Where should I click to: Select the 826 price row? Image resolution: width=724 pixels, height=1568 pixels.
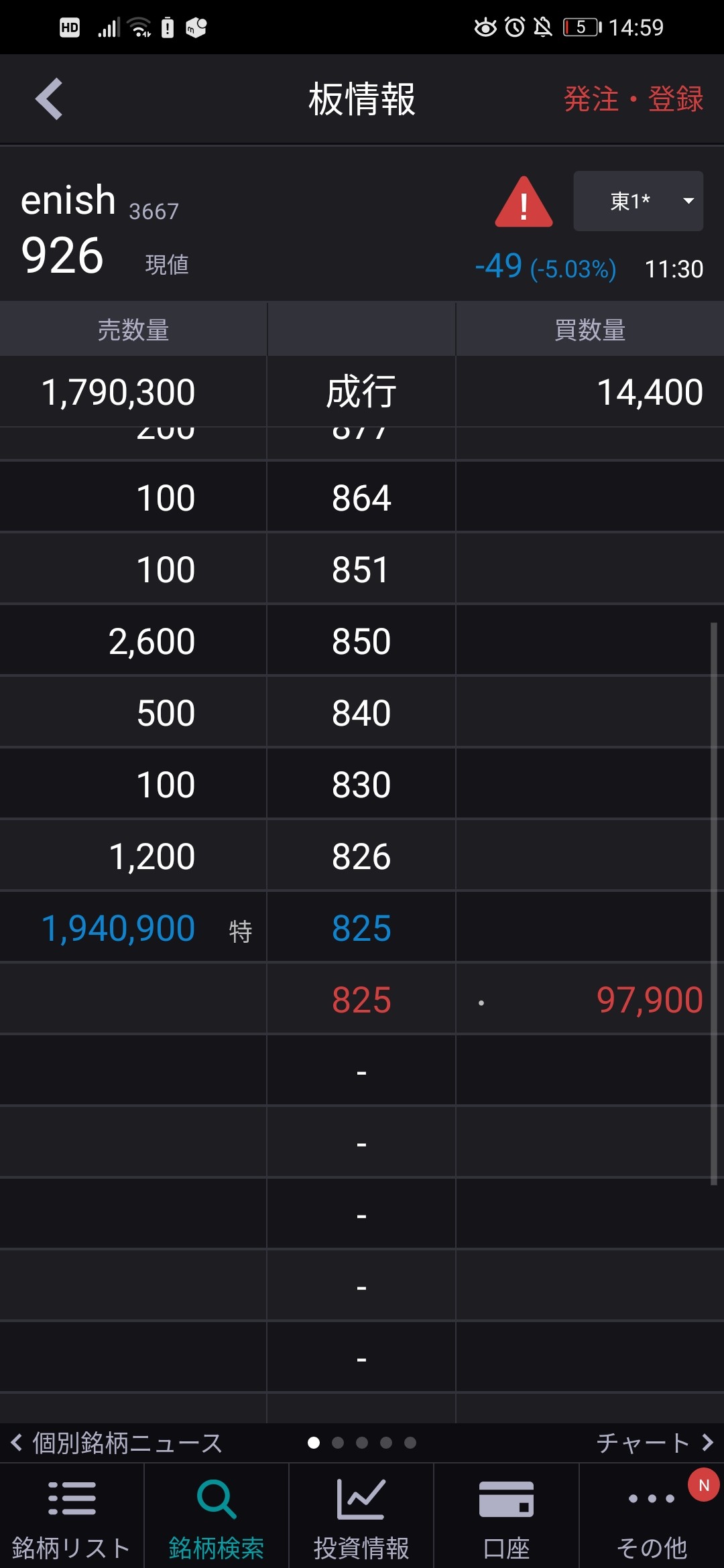pyautogui.click(x=362, y=856)
